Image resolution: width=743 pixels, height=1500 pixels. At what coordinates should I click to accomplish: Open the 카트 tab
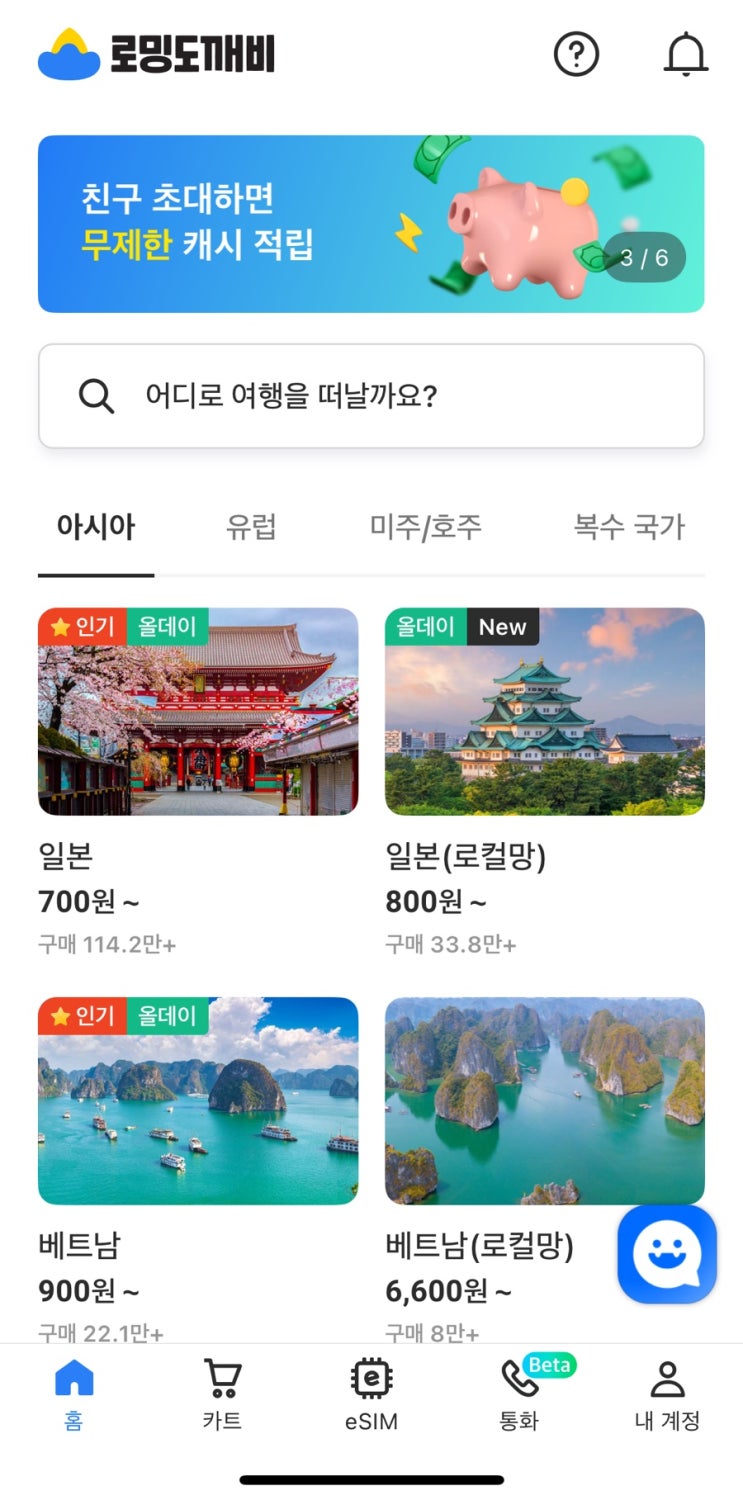pyautogui.click(x=222, y=1395)
